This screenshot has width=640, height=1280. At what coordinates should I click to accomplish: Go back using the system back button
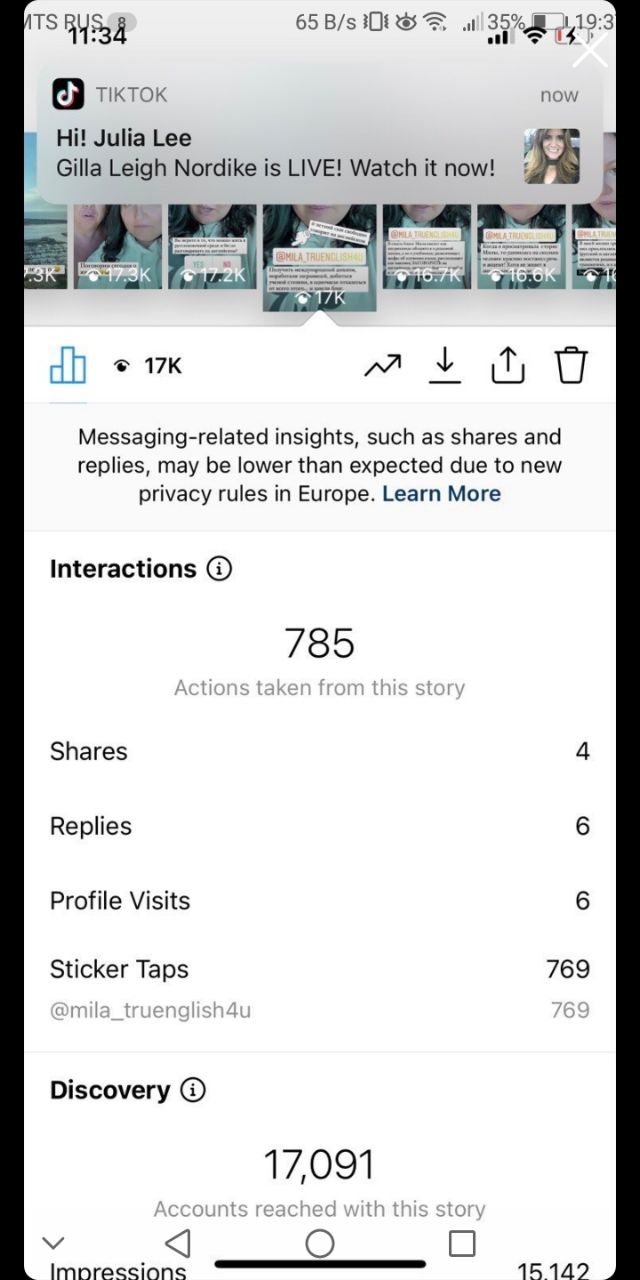click(177, 1243)
